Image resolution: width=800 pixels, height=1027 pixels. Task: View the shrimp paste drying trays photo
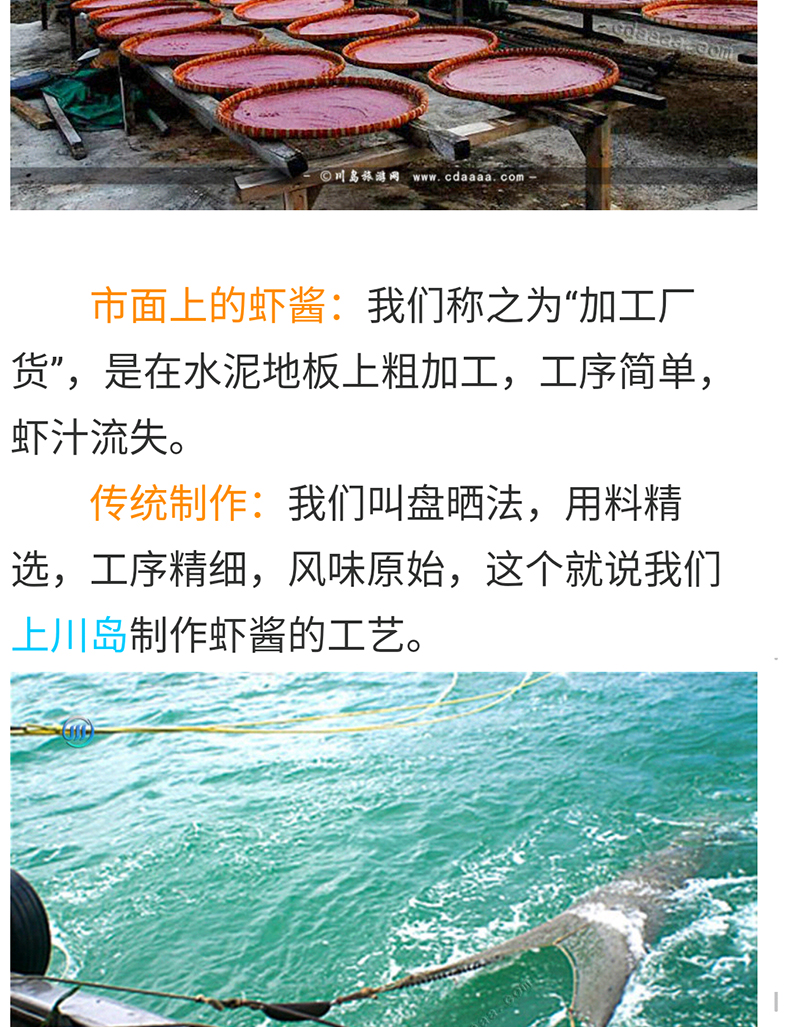(x=383, y=104)
